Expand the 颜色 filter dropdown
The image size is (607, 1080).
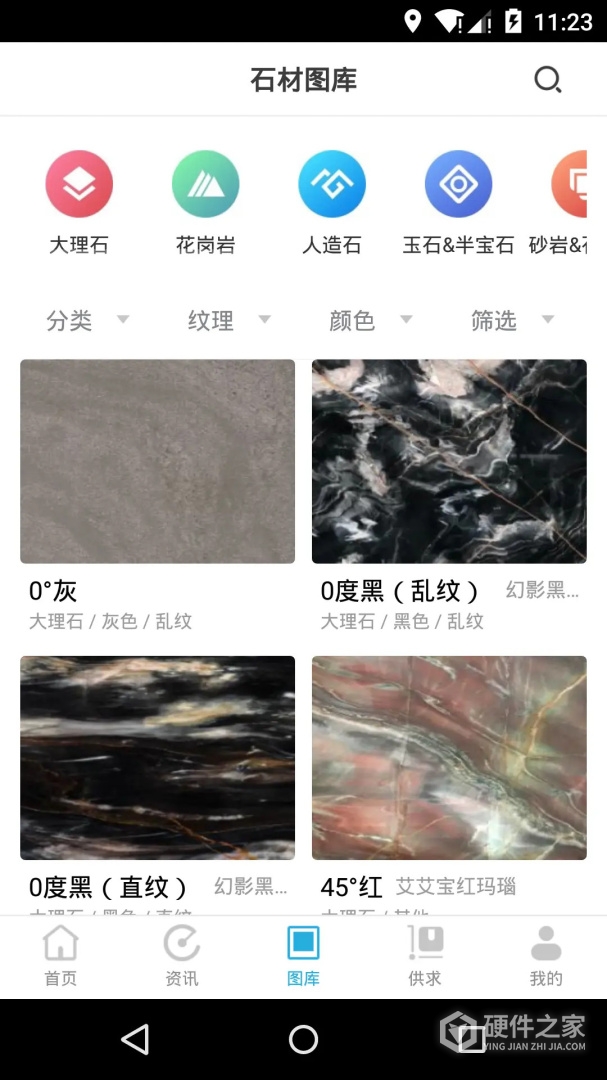click(370, 320)
